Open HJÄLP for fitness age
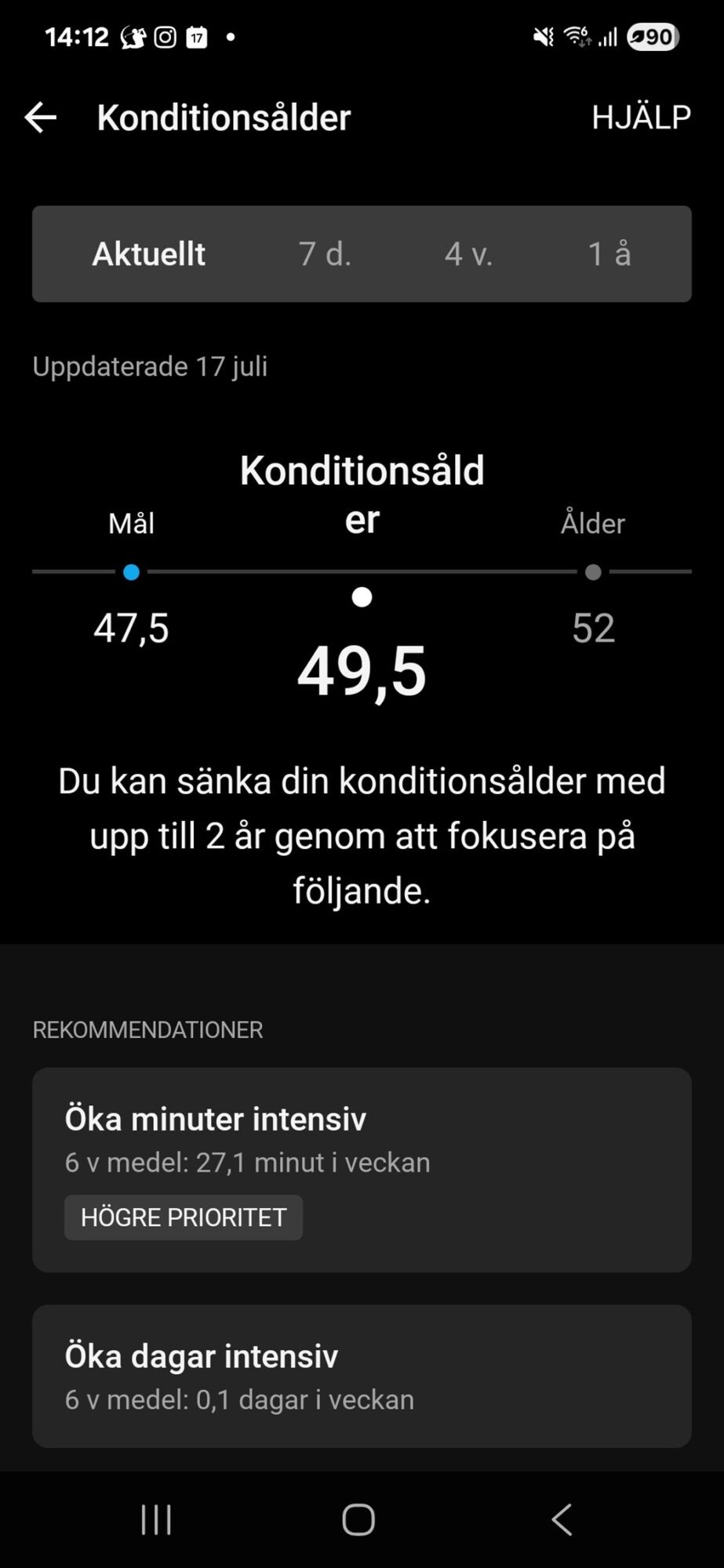 642,116
